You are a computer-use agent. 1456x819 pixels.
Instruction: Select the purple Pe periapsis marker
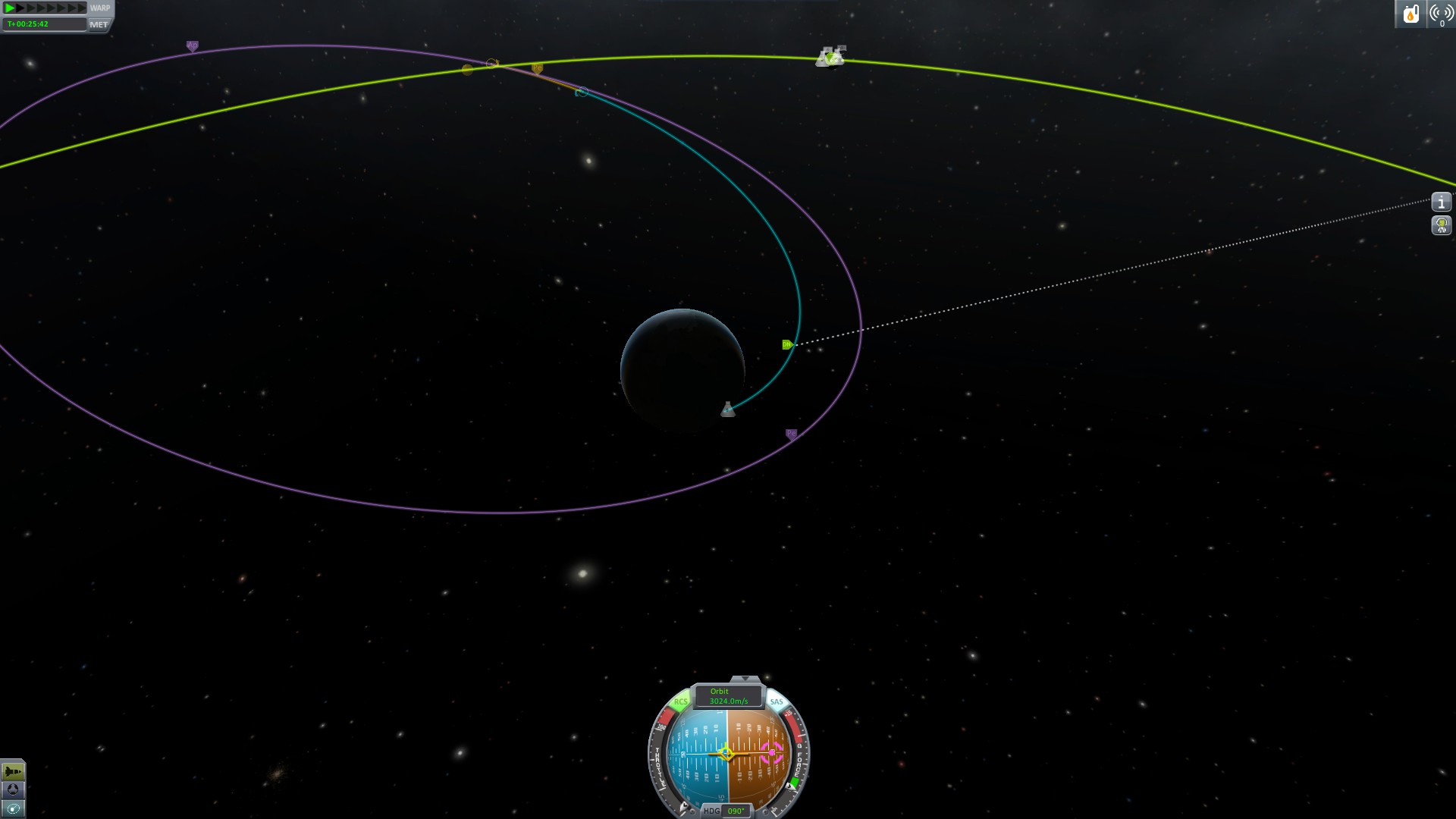pos(791,434)
